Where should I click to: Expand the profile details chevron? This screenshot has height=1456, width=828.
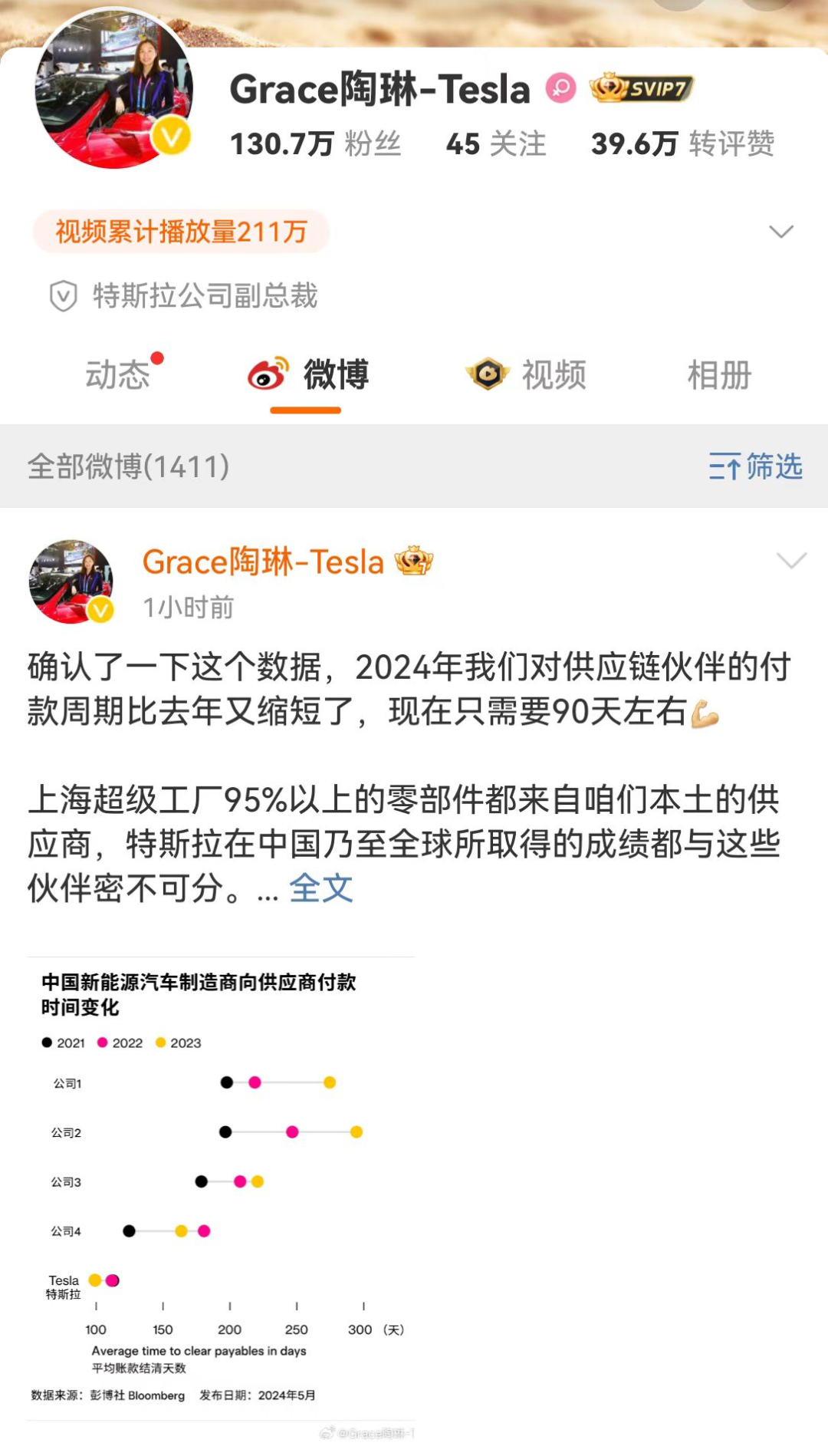pyautogui.click(x=780, y=232)
